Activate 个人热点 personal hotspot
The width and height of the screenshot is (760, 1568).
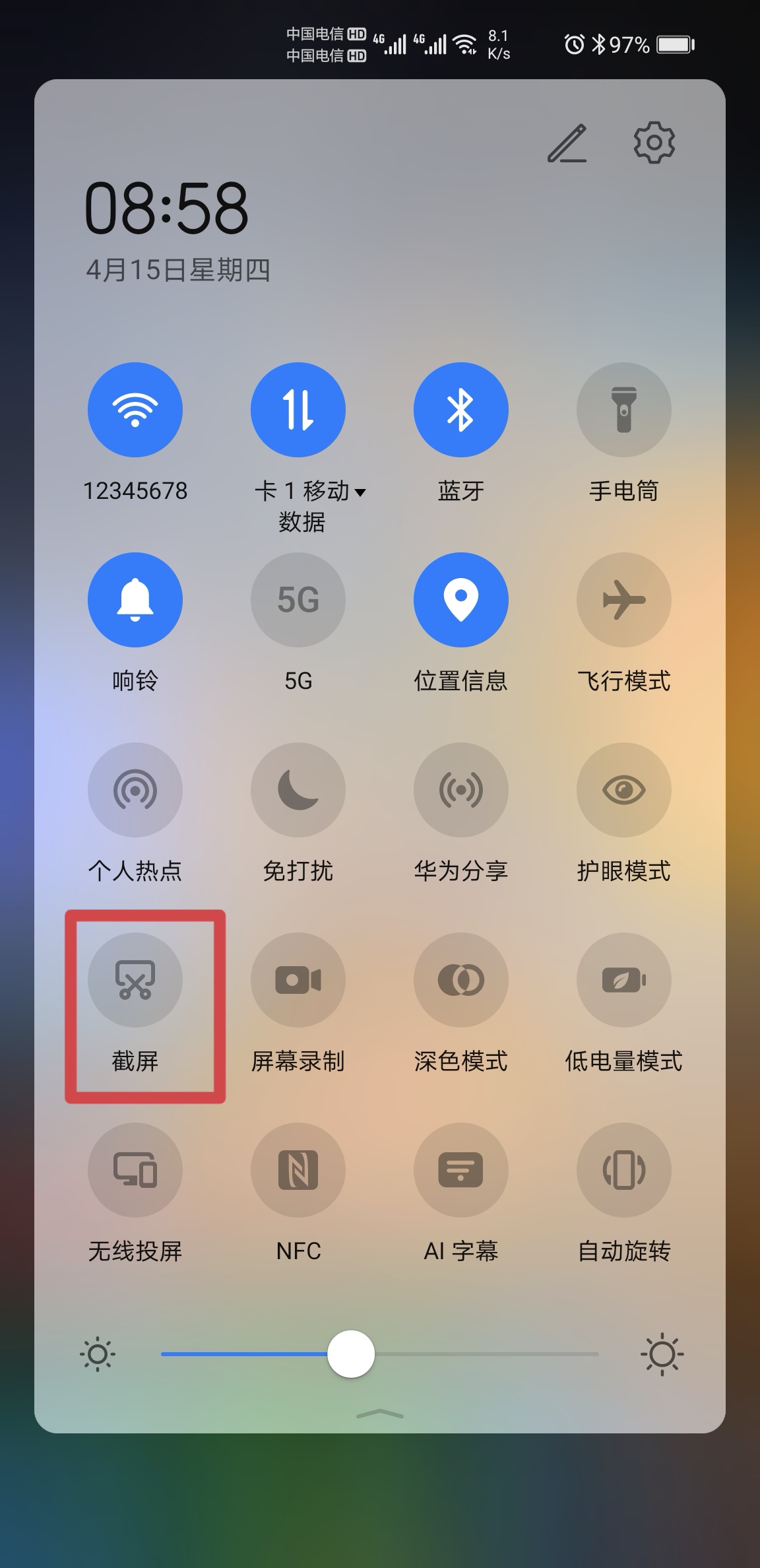coord(135,791)
